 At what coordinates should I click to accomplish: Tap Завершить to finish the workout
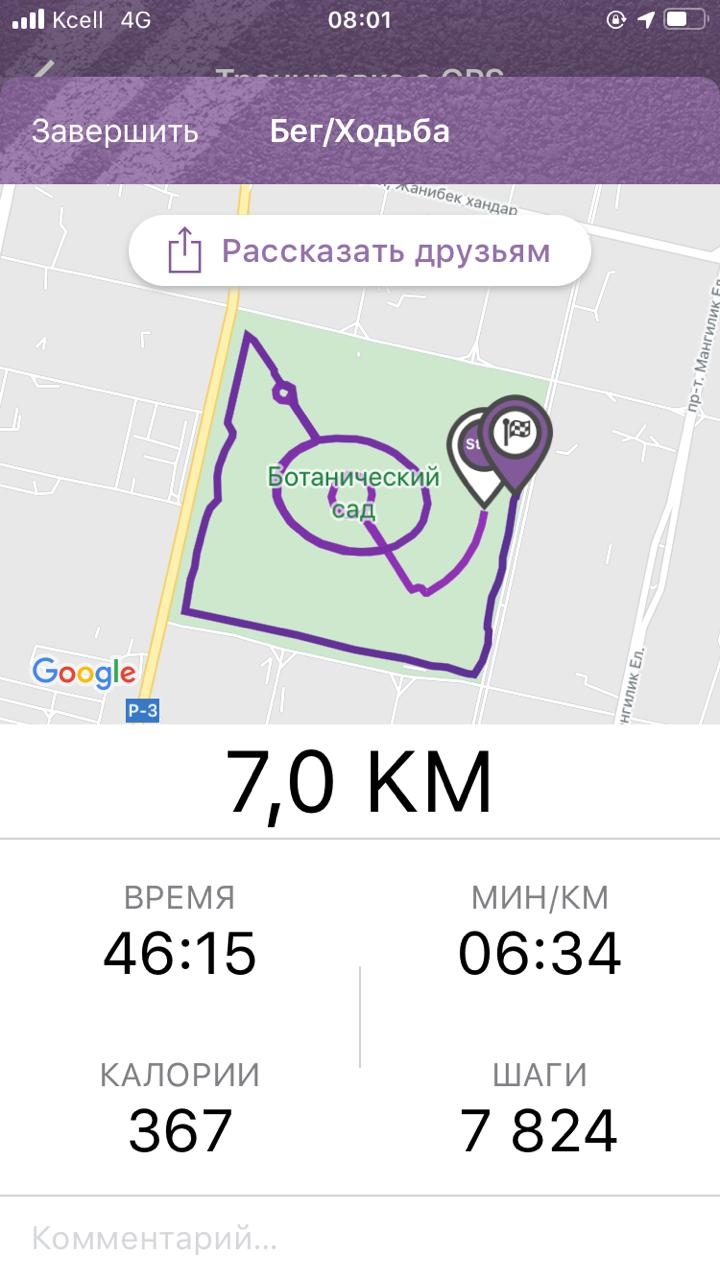click(115, 132)
